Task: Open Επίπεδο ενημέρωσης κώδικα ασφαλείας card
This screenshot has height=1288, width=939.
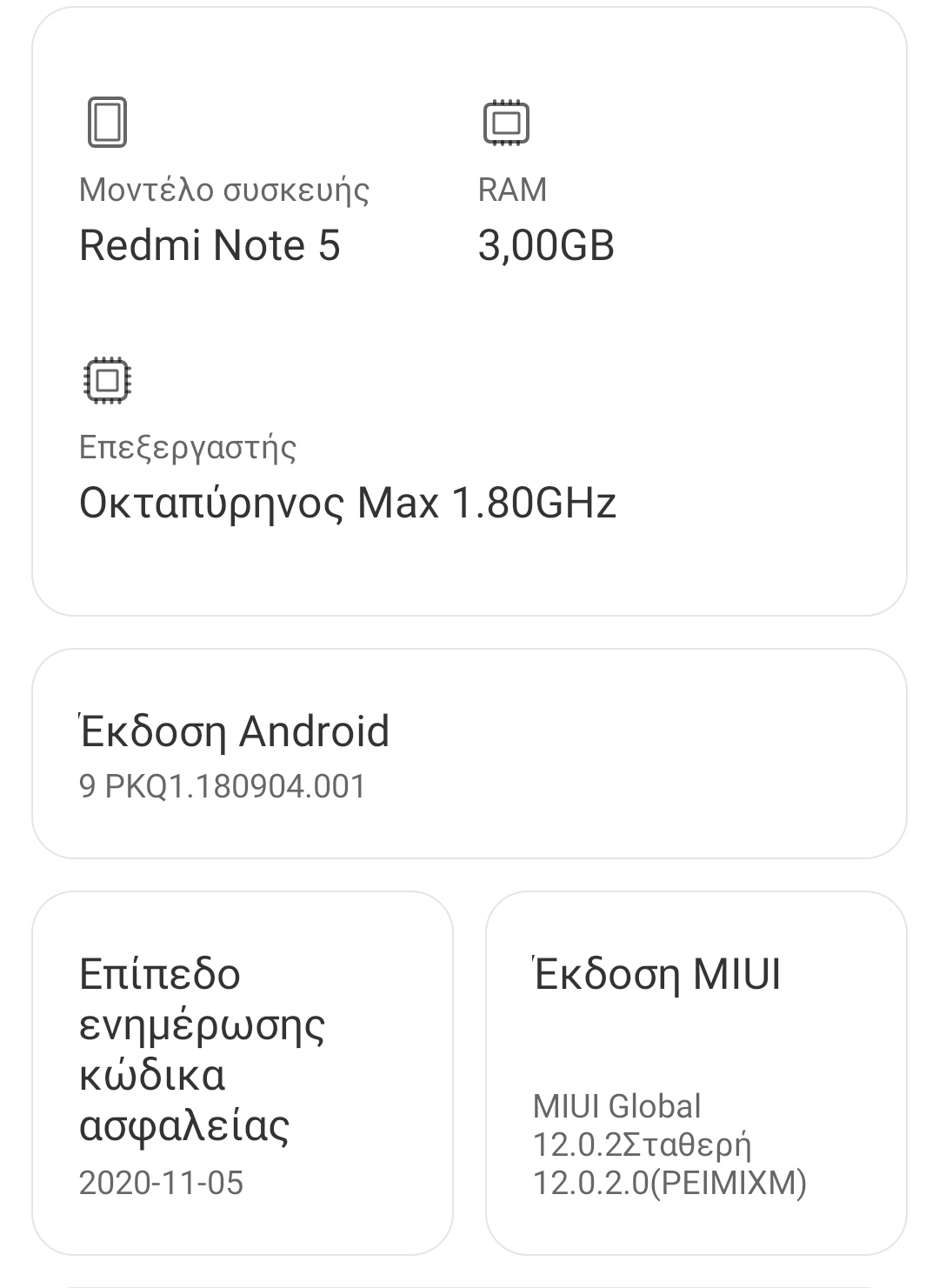Action: [243, 1072]
